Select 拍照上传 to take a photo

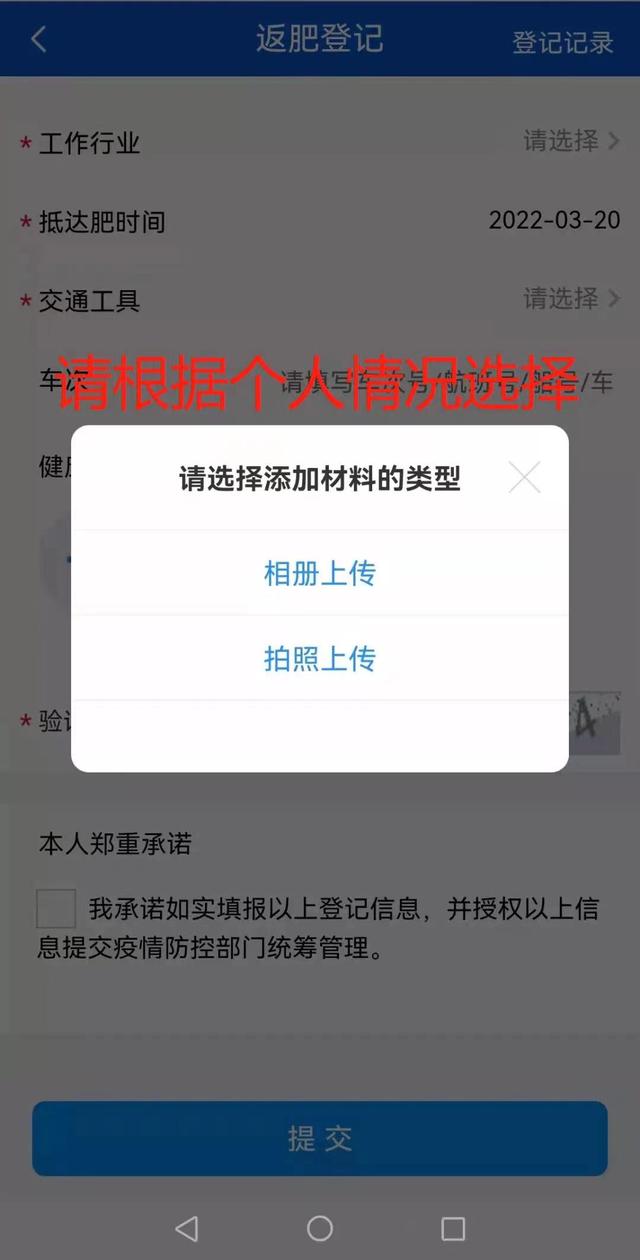pos(319,659)
